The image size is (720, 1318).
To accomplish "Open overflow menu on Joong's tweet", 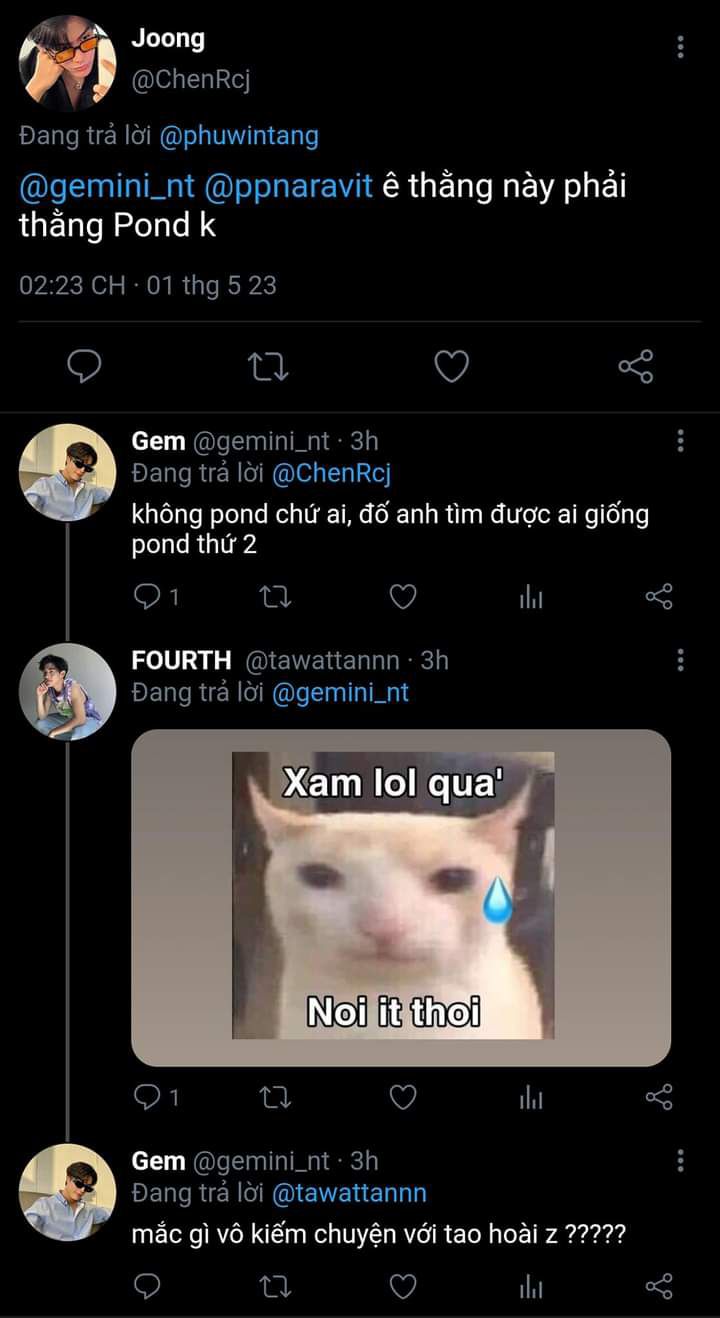I will (680, 47).
